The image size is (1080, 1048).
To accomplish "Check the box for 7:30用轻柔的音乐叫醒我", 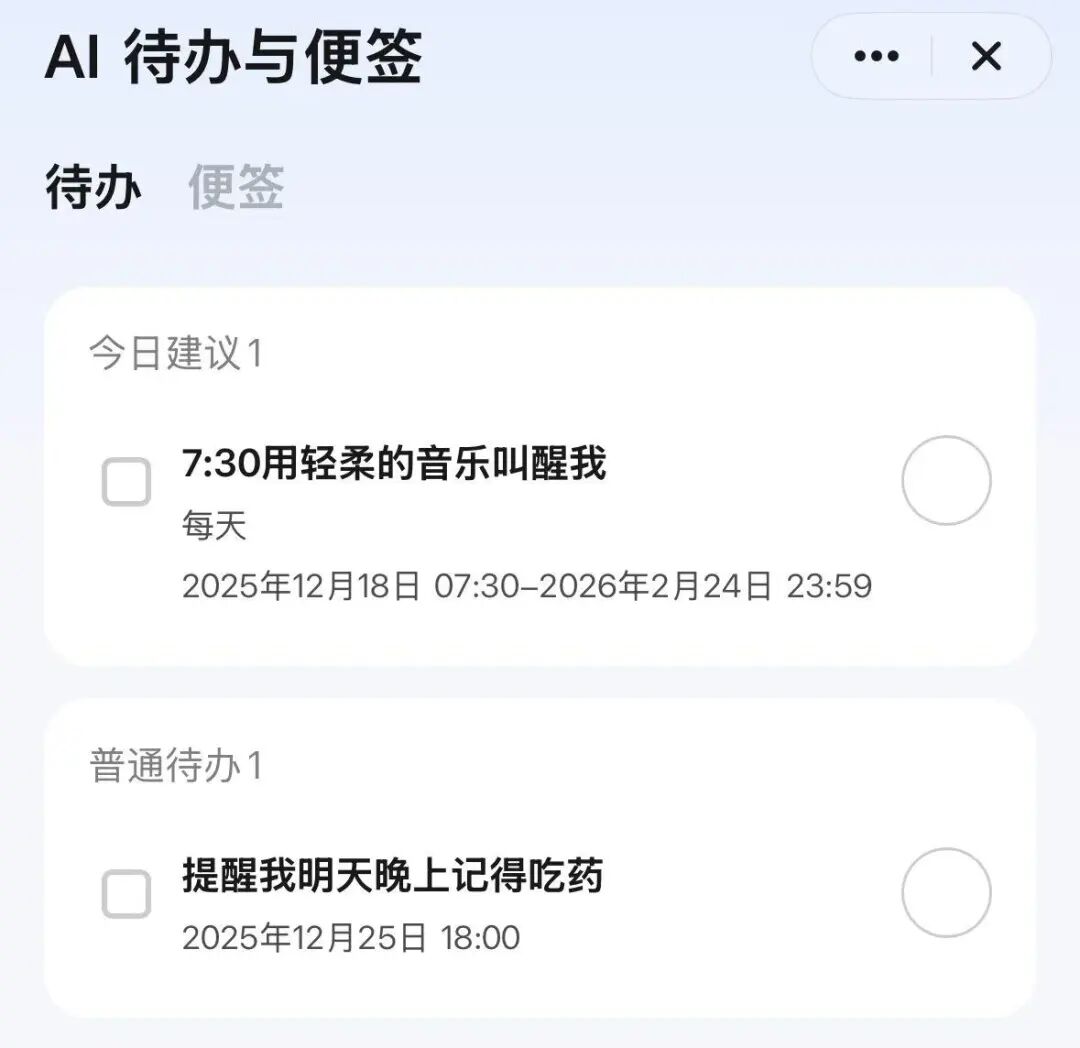I will tap(127, 483).
